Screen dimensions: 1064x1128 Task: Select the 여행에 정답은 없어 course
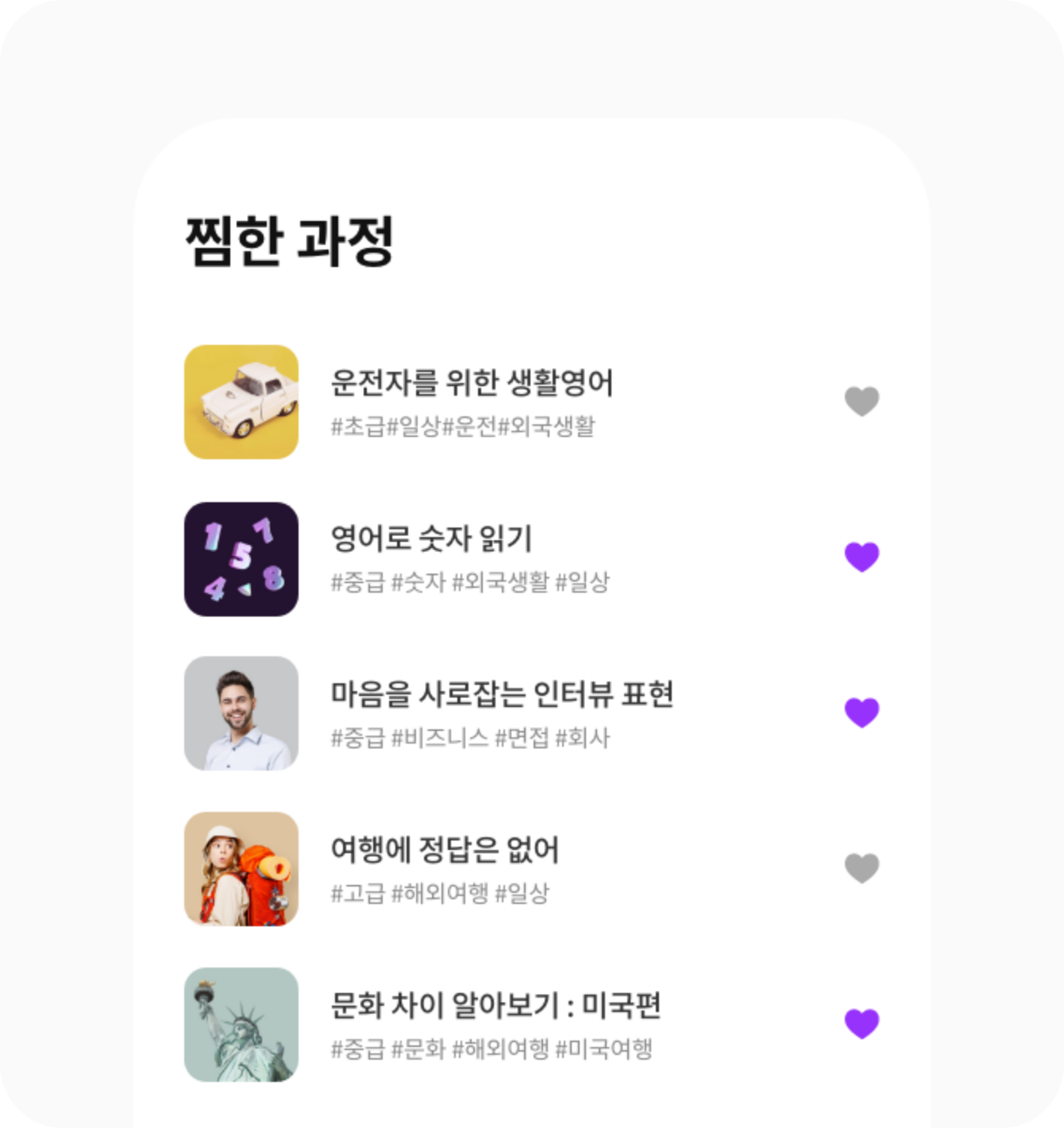445,850
